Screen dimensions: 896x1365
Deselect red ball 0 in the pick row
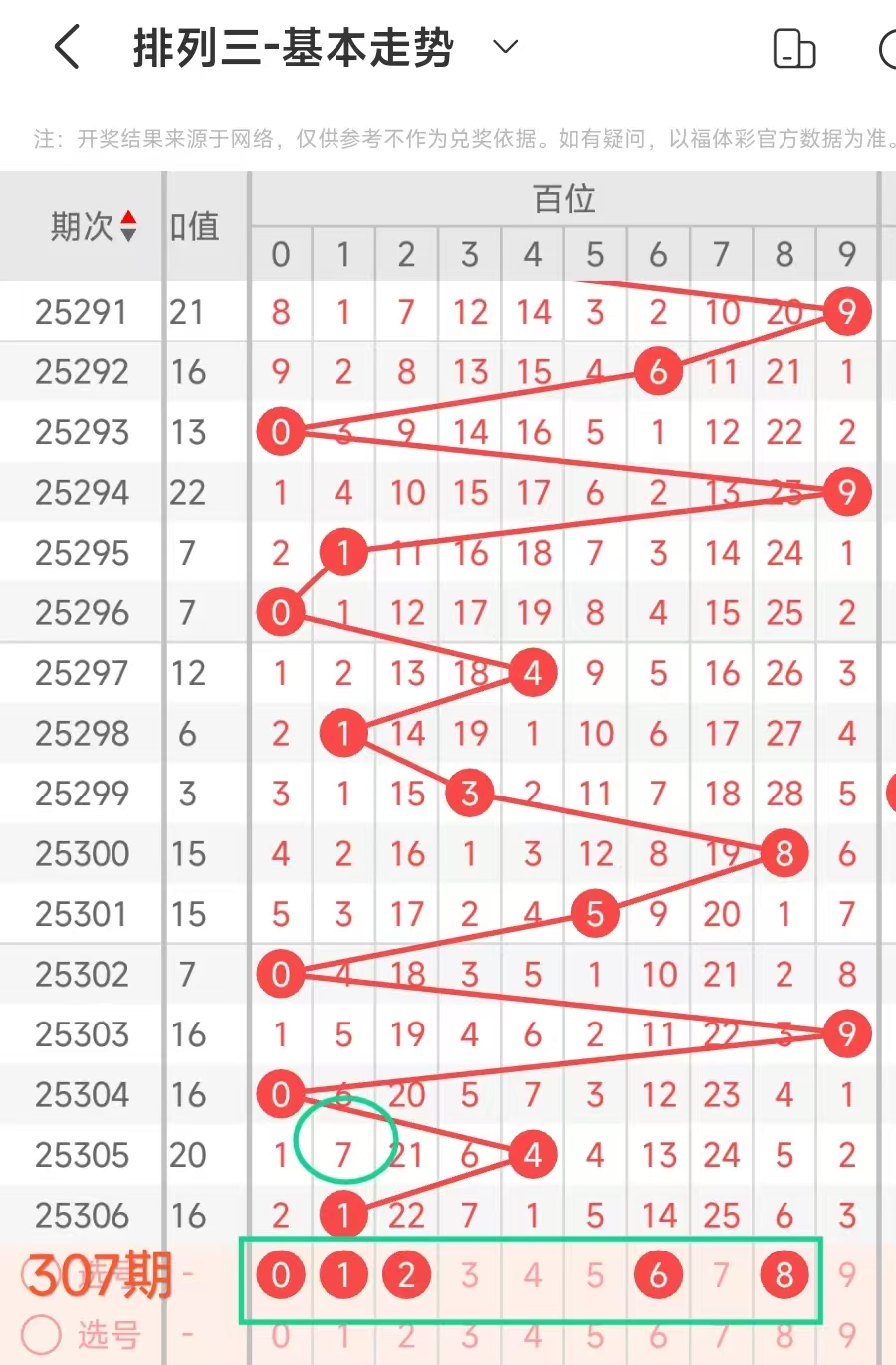(x=281, y=1274)
